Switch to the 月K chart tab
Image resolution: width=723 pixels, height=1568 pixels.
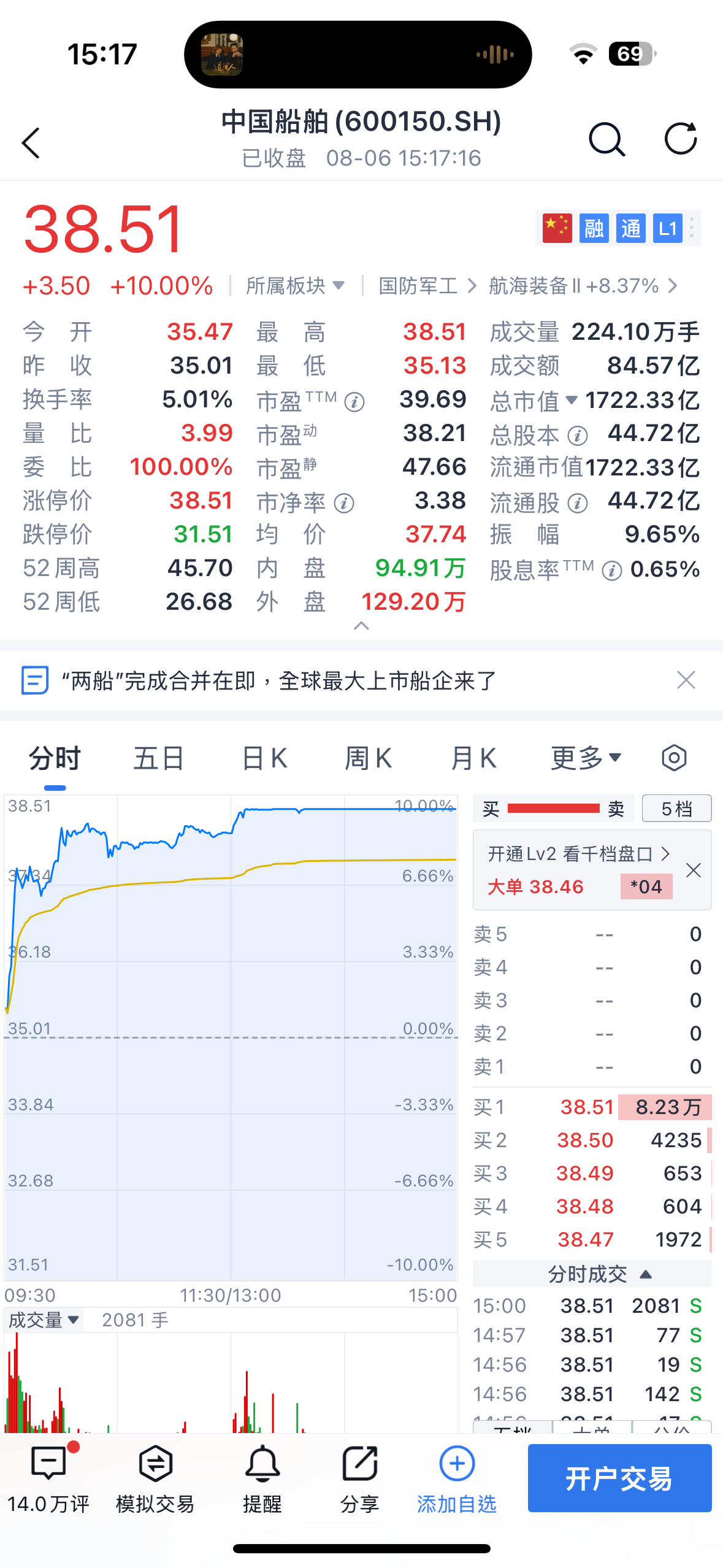point(473,759)
